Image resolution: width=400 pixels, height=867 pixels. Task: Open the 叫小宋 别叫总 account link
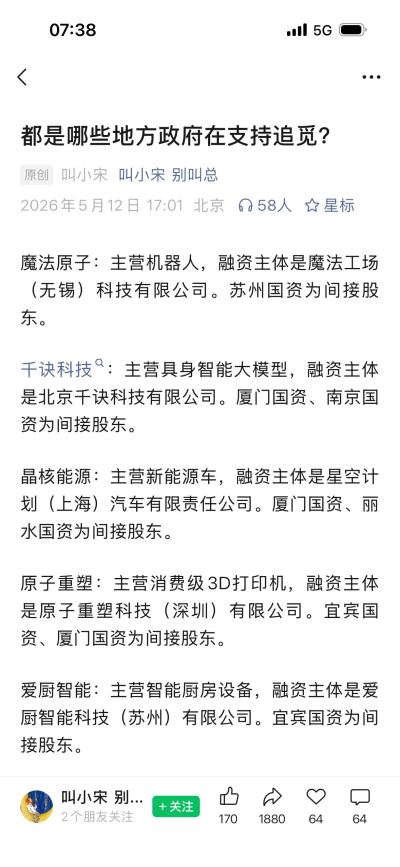point(168,175)
